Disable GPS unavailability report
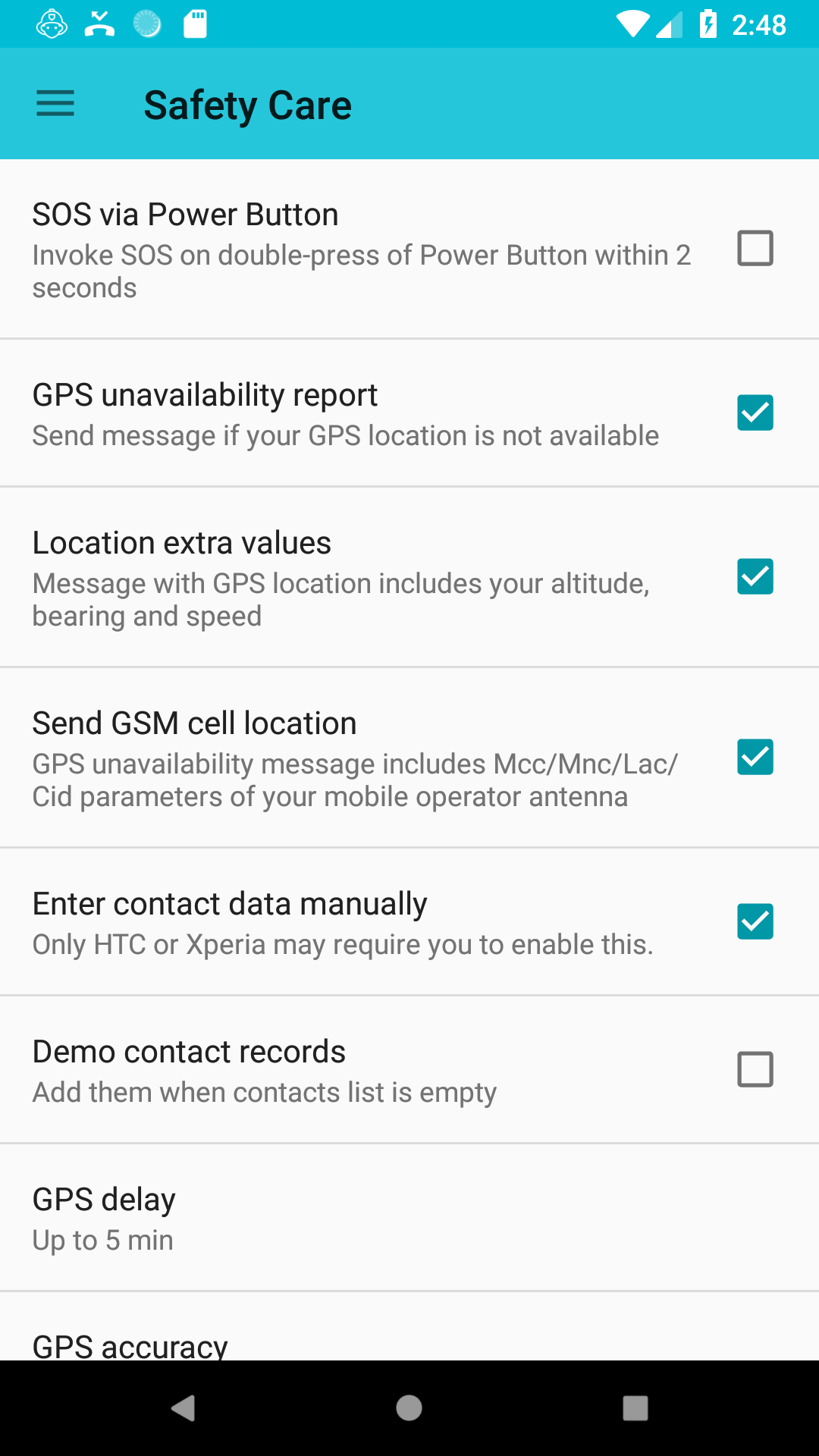 [x=755, y=412]
